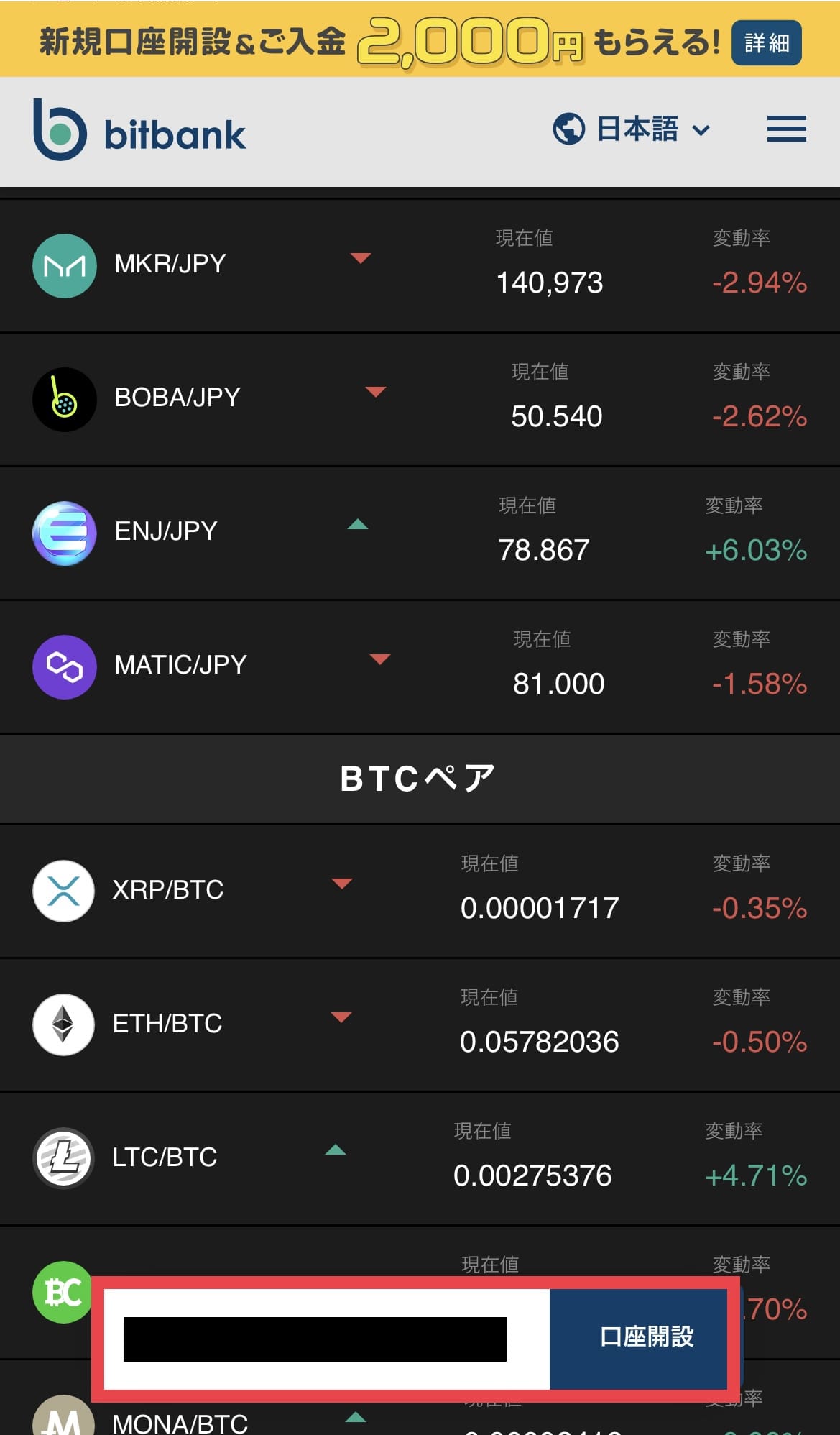This screenshot has height=1435, width=840.
Task: Tap the 口座開設 button
Action: click(639, 1339)
